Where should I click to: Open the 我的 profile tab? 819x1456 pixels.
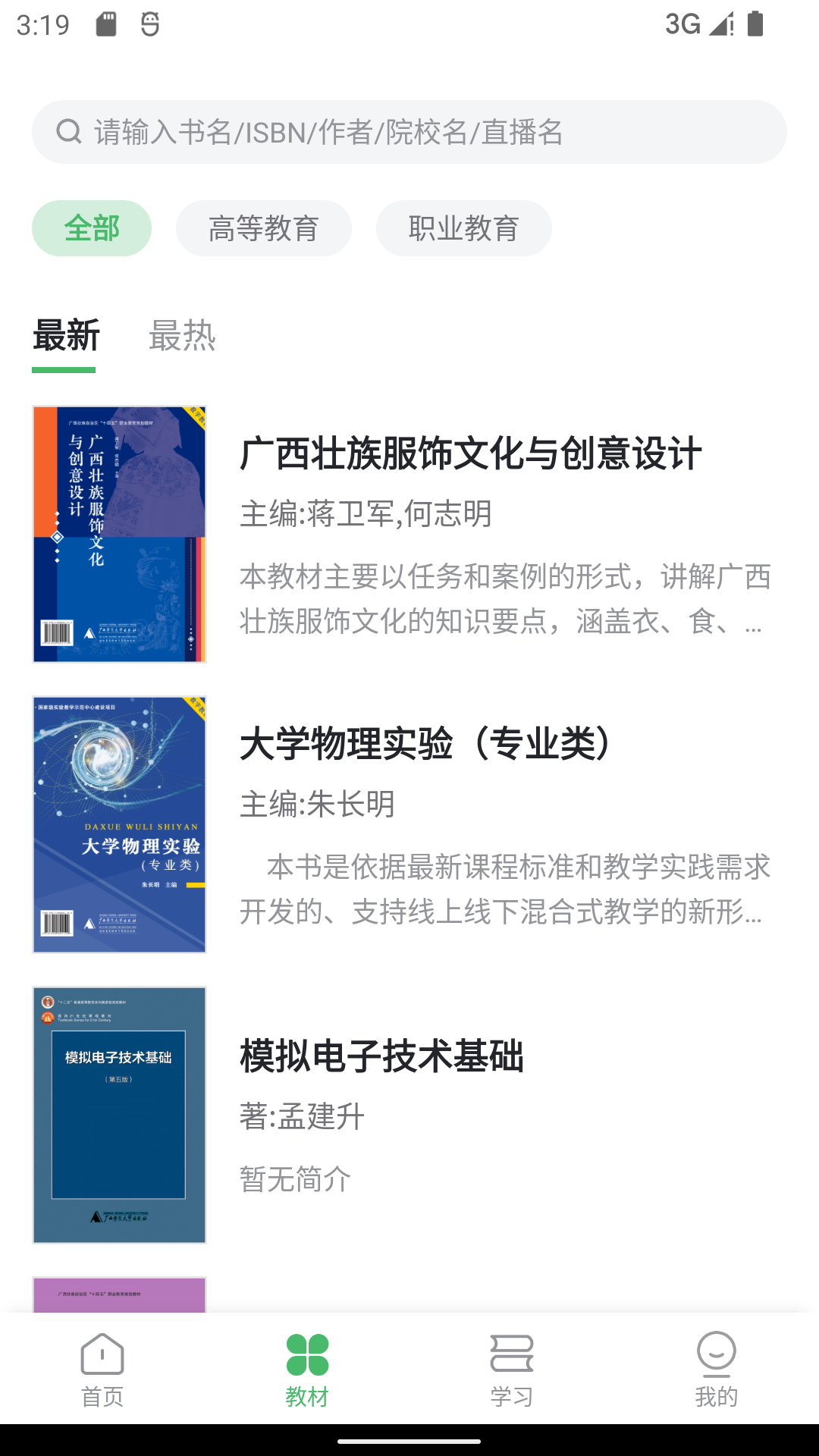[716, 1370]
